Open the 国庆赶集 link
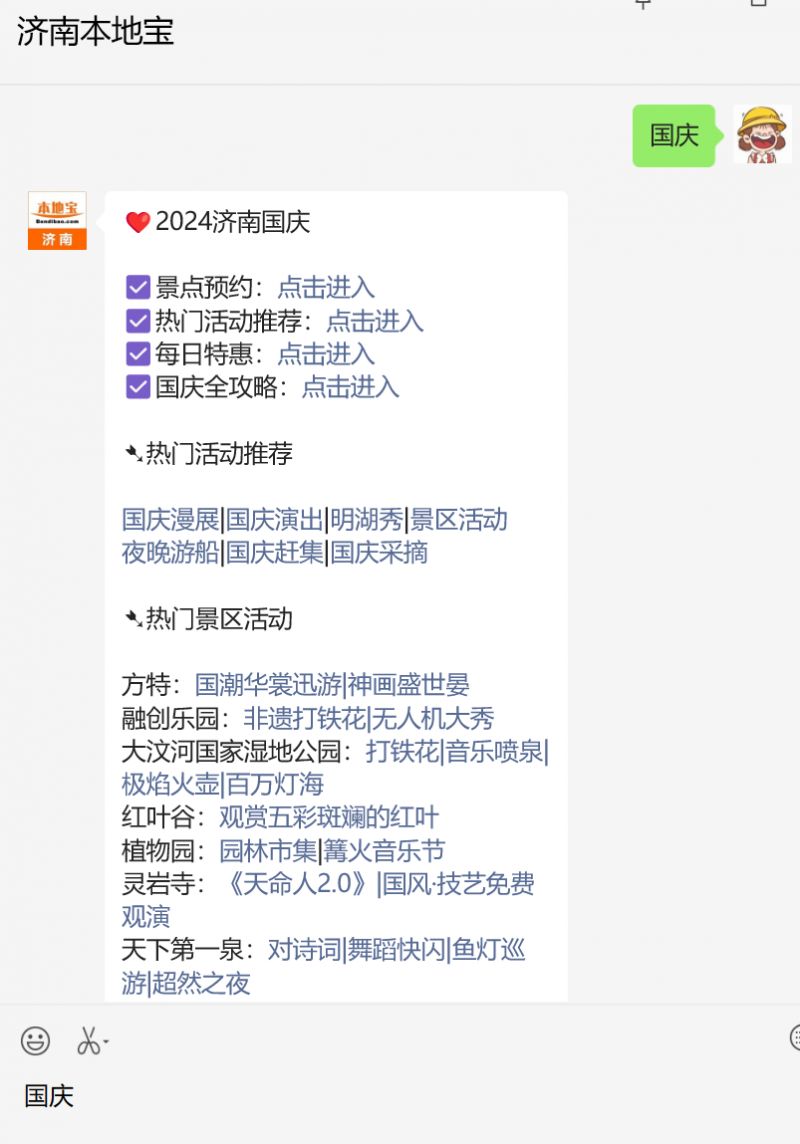Viewport: 800px width, 1144px height. pyautogui.click(x=275, y=552)
